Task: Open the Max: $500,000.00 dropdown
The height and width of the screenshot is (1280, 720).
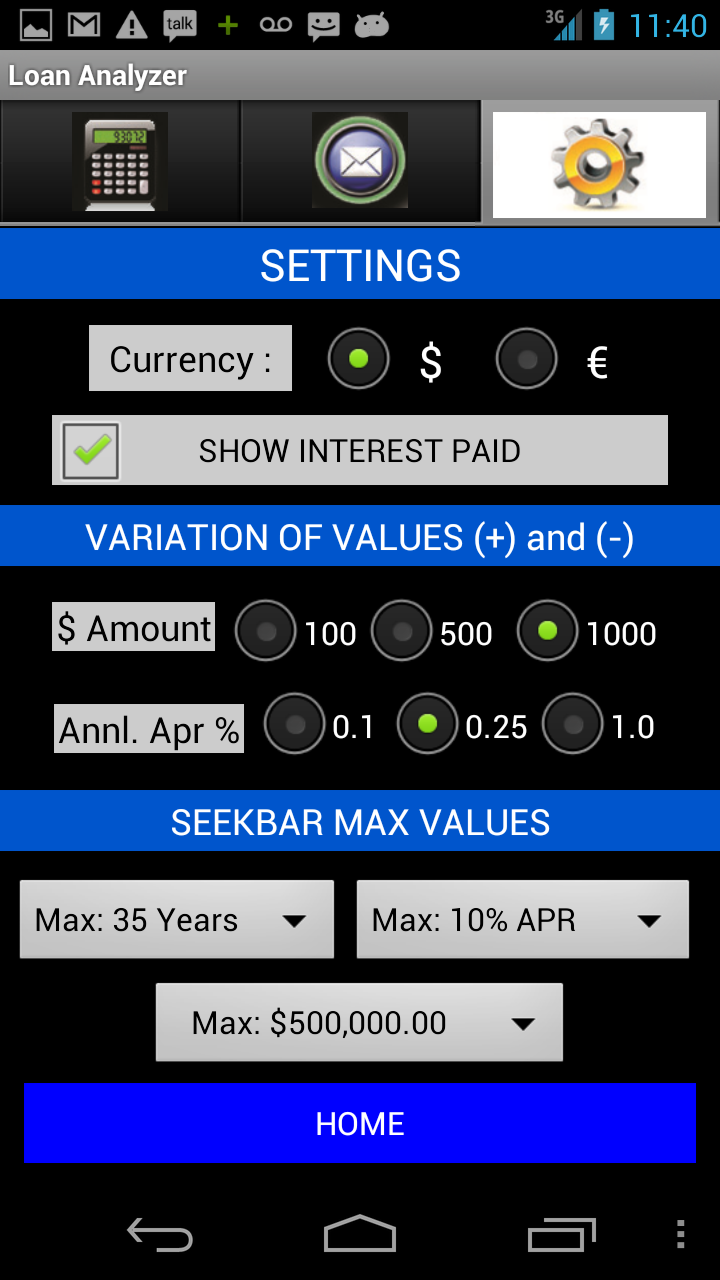Action: point(359,1022)
